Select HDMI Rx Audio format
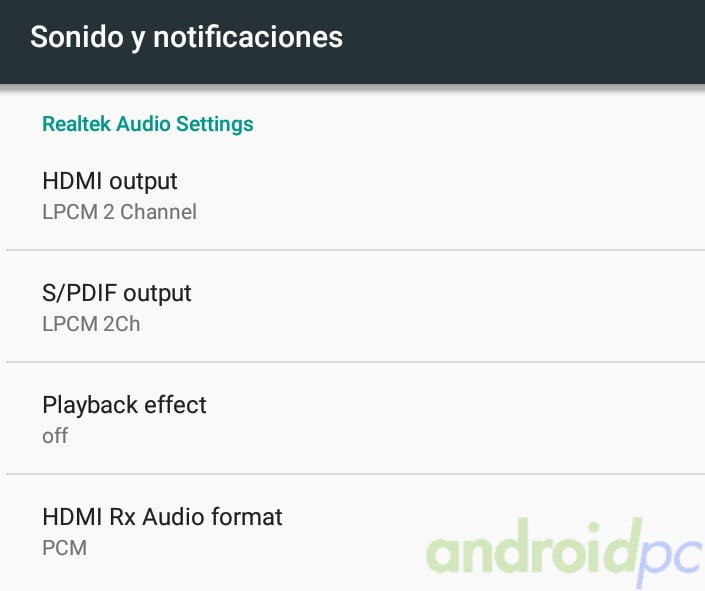This screenshot has width=705, height=591. 162,530
